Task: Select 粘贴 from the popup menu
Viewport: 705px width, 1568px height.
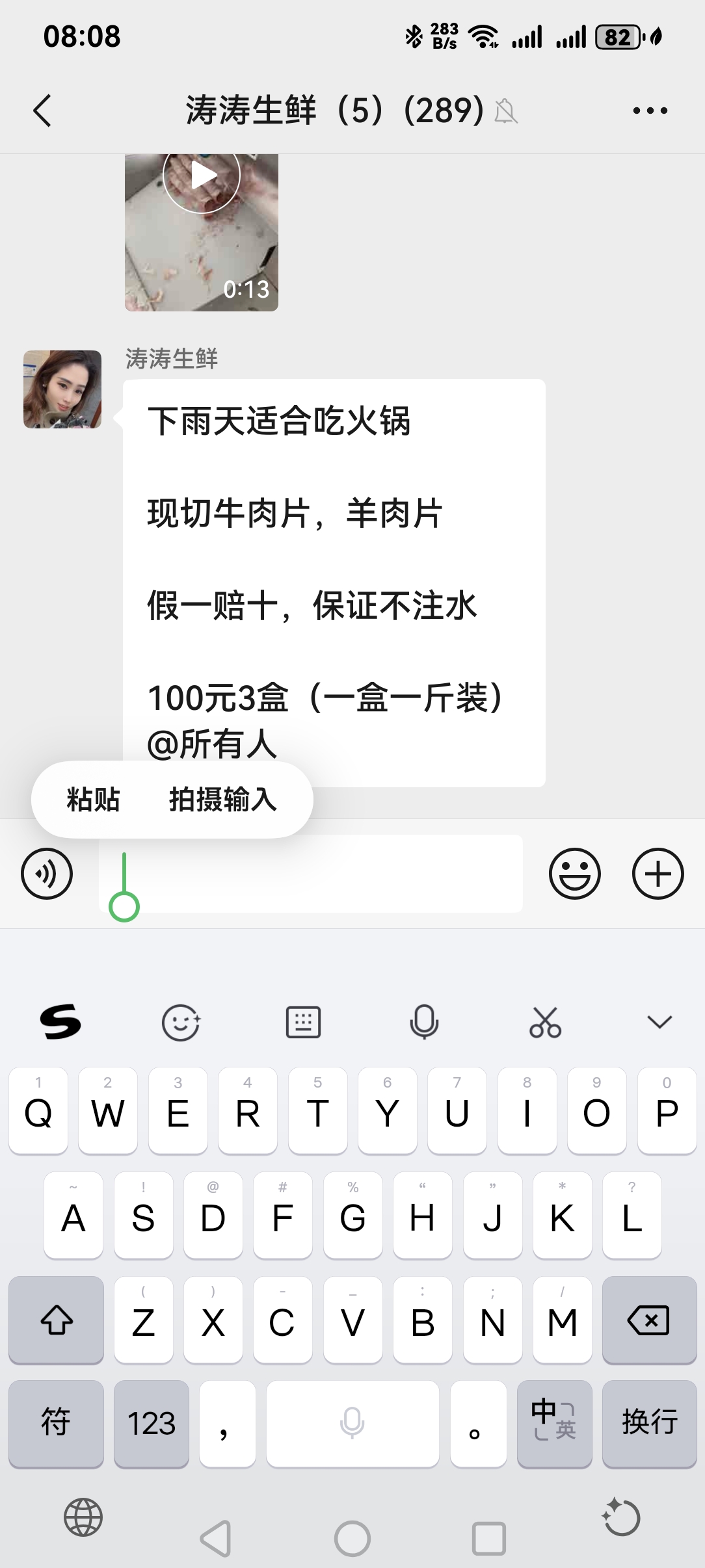Action: coord(94,801)
